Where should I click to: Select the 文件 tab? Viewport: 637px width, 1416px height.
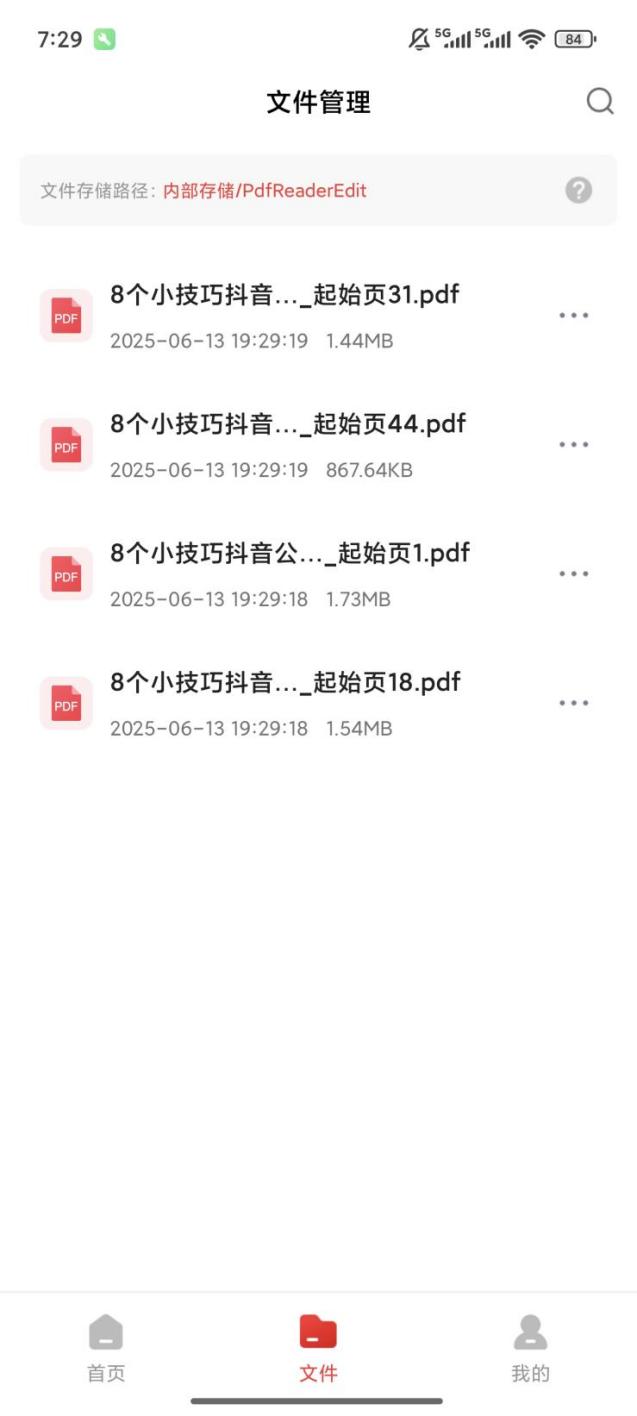[x=318, y=1348]
